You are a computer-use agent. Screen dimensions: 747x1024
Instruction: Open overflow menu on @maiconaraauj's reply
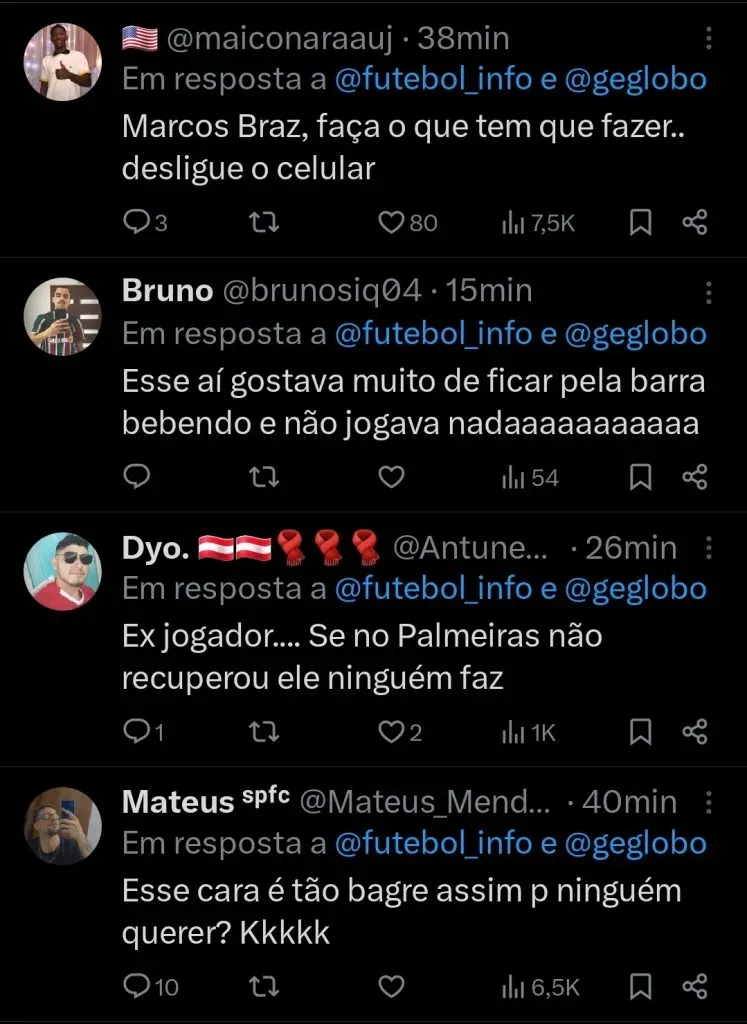pyautogui.click(x=709, y=38)
